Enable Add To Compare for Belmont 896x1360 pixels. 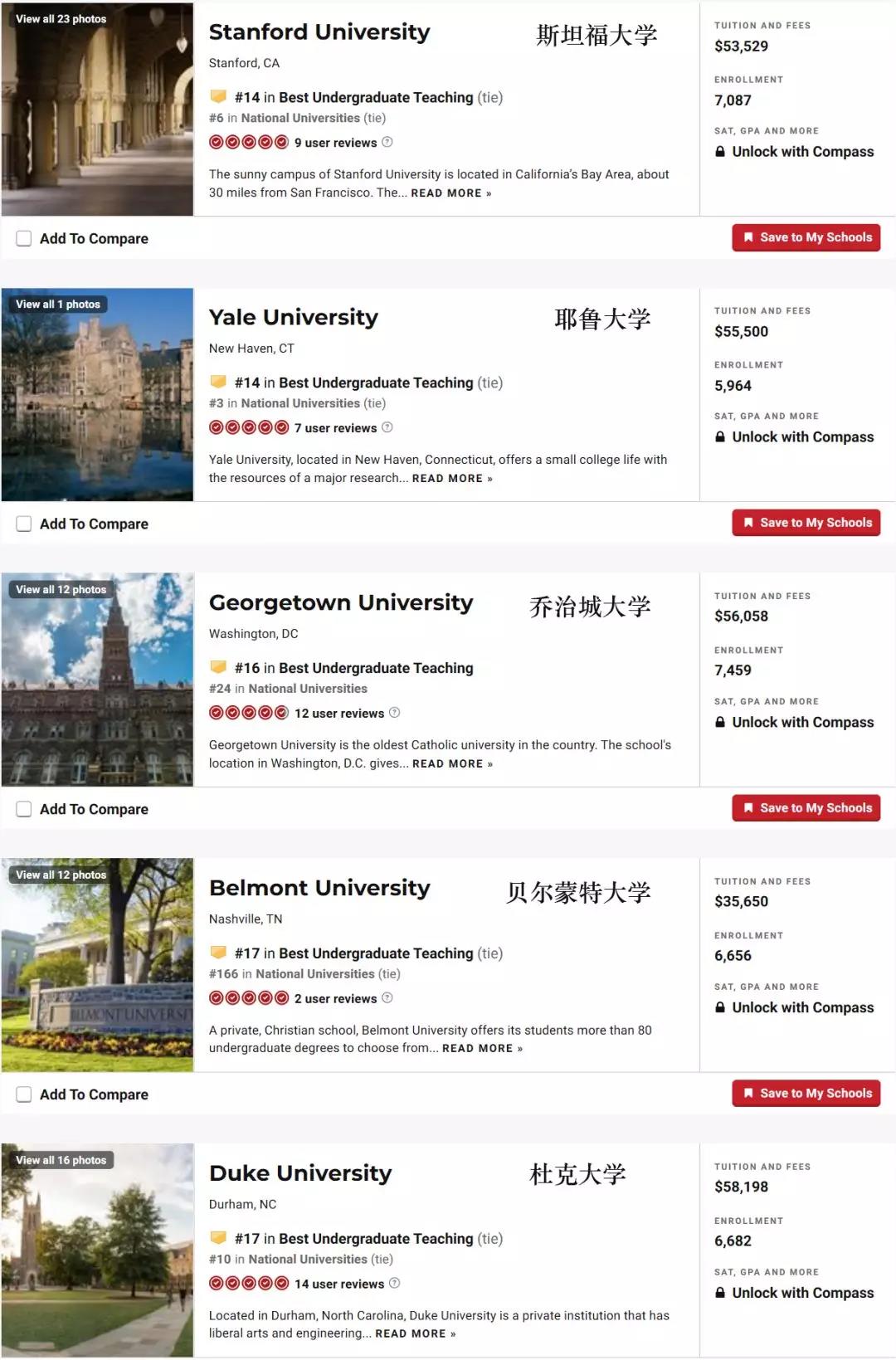tap(24, 1095)
